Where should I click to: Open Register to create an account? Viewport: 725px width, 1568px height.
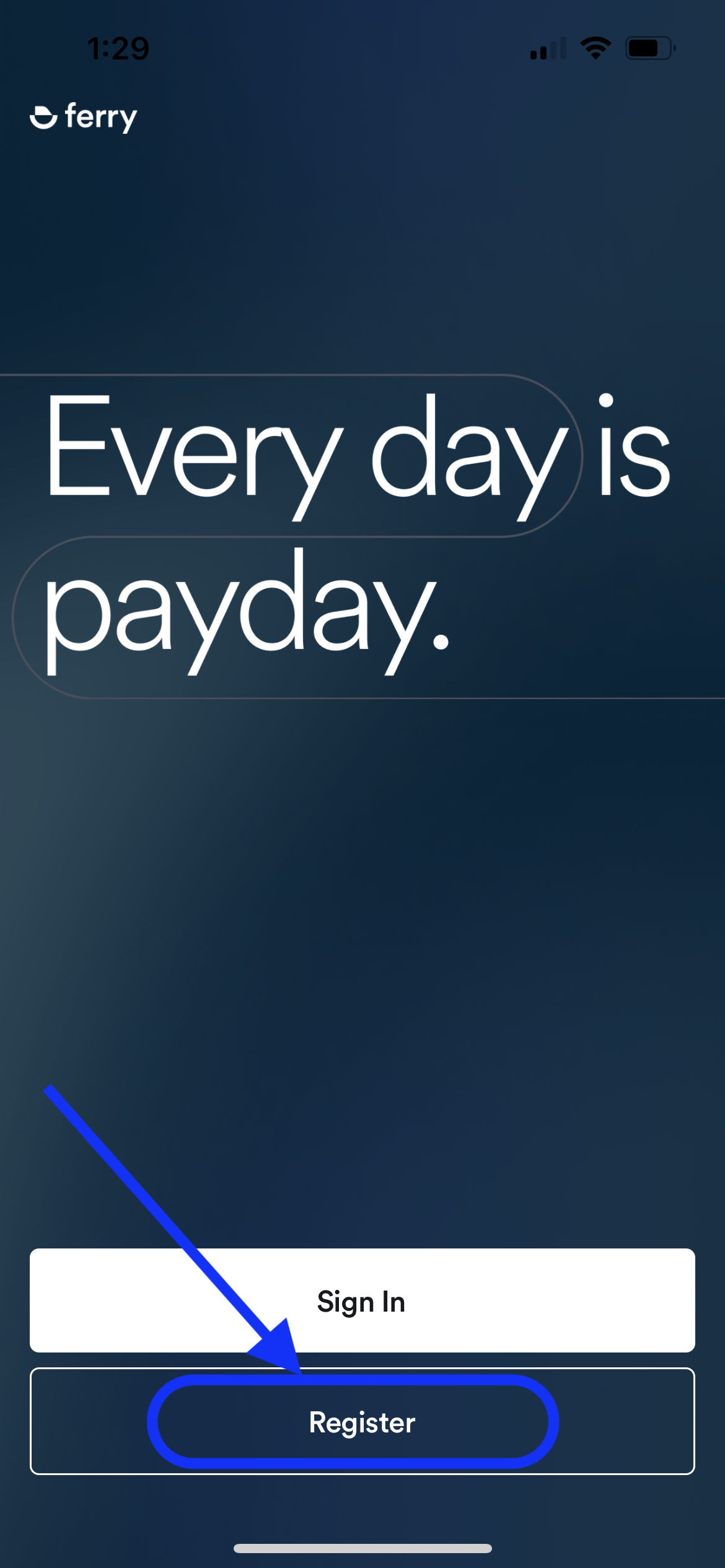(x=362, y=1422)
